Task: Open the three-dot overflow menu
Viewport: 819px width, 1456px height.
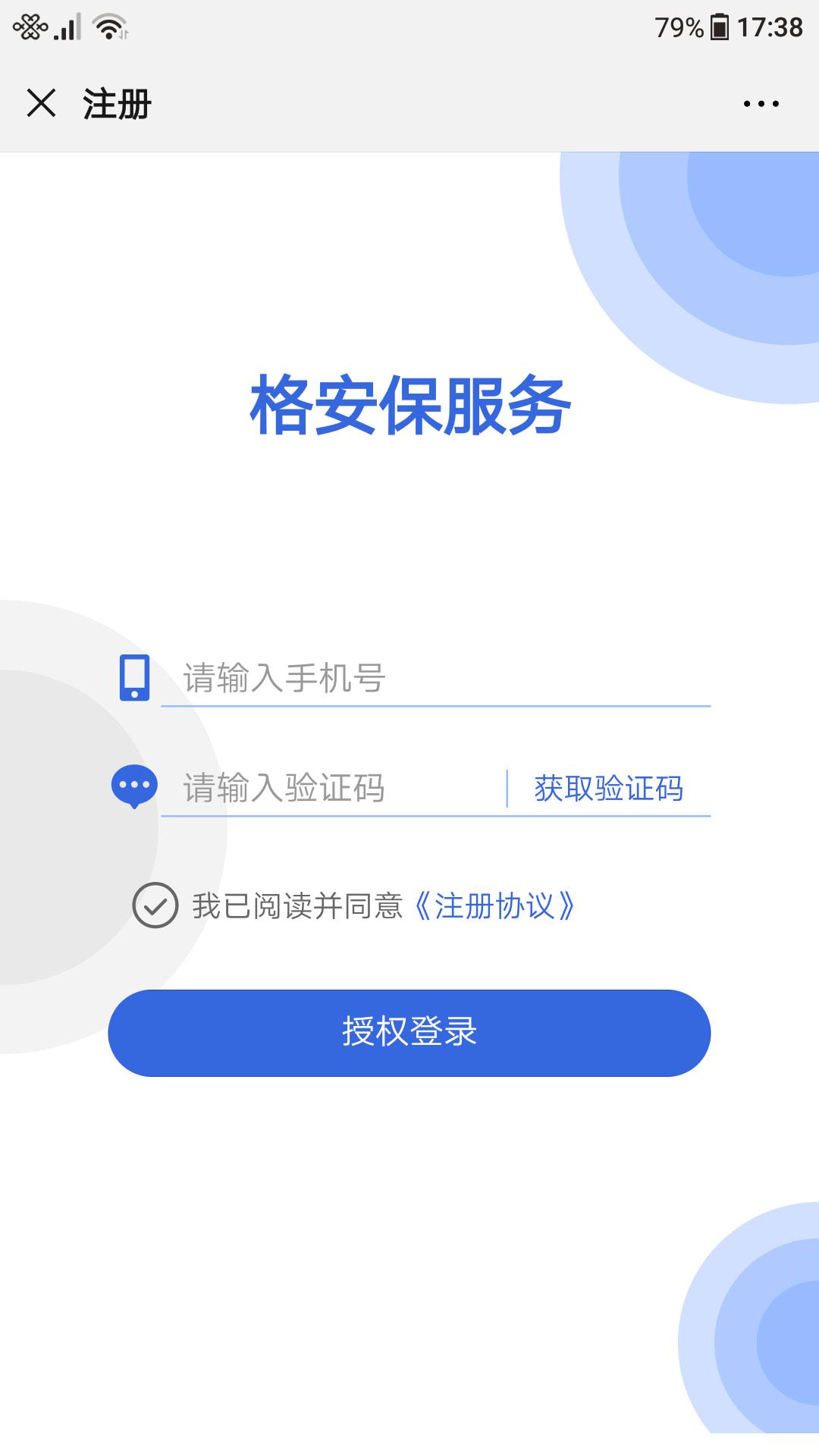Action: [x=761, y=104]
